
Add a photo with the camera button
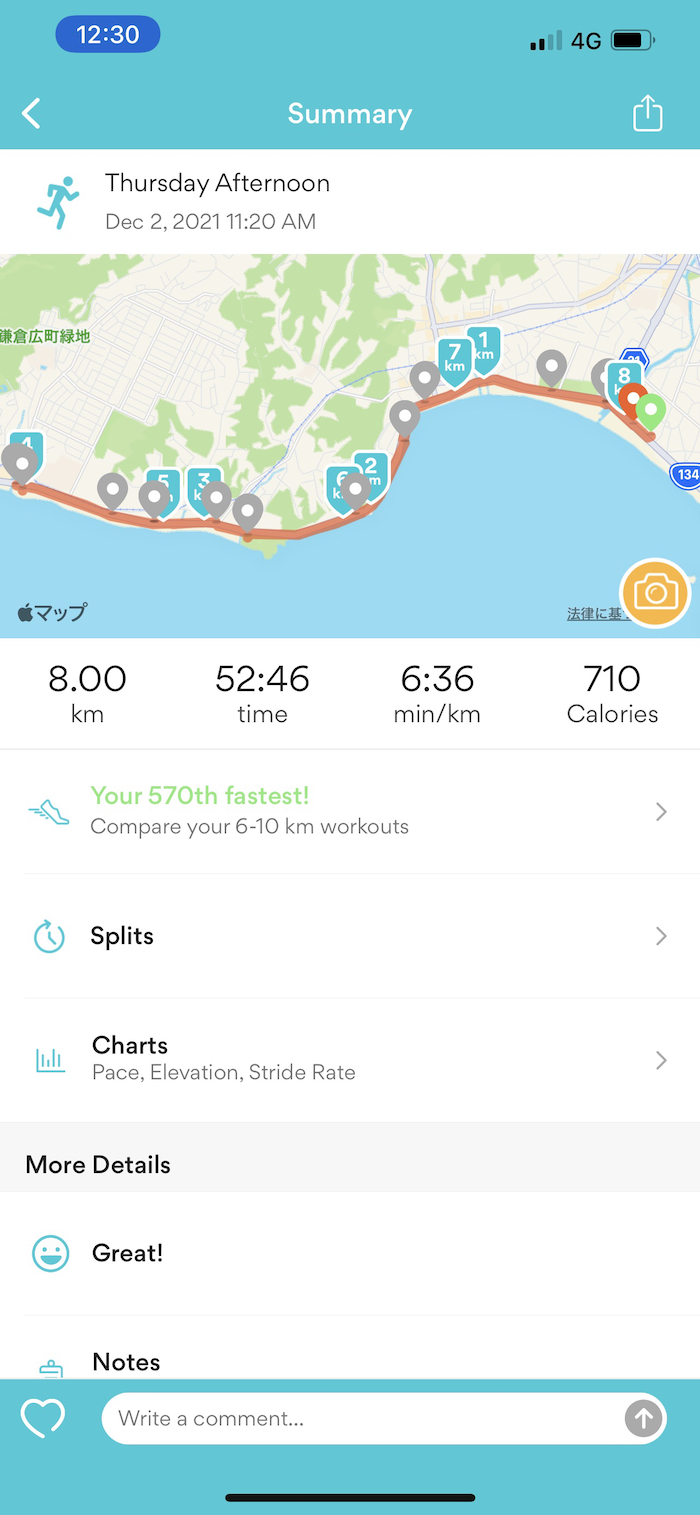[x=655, y=594]
